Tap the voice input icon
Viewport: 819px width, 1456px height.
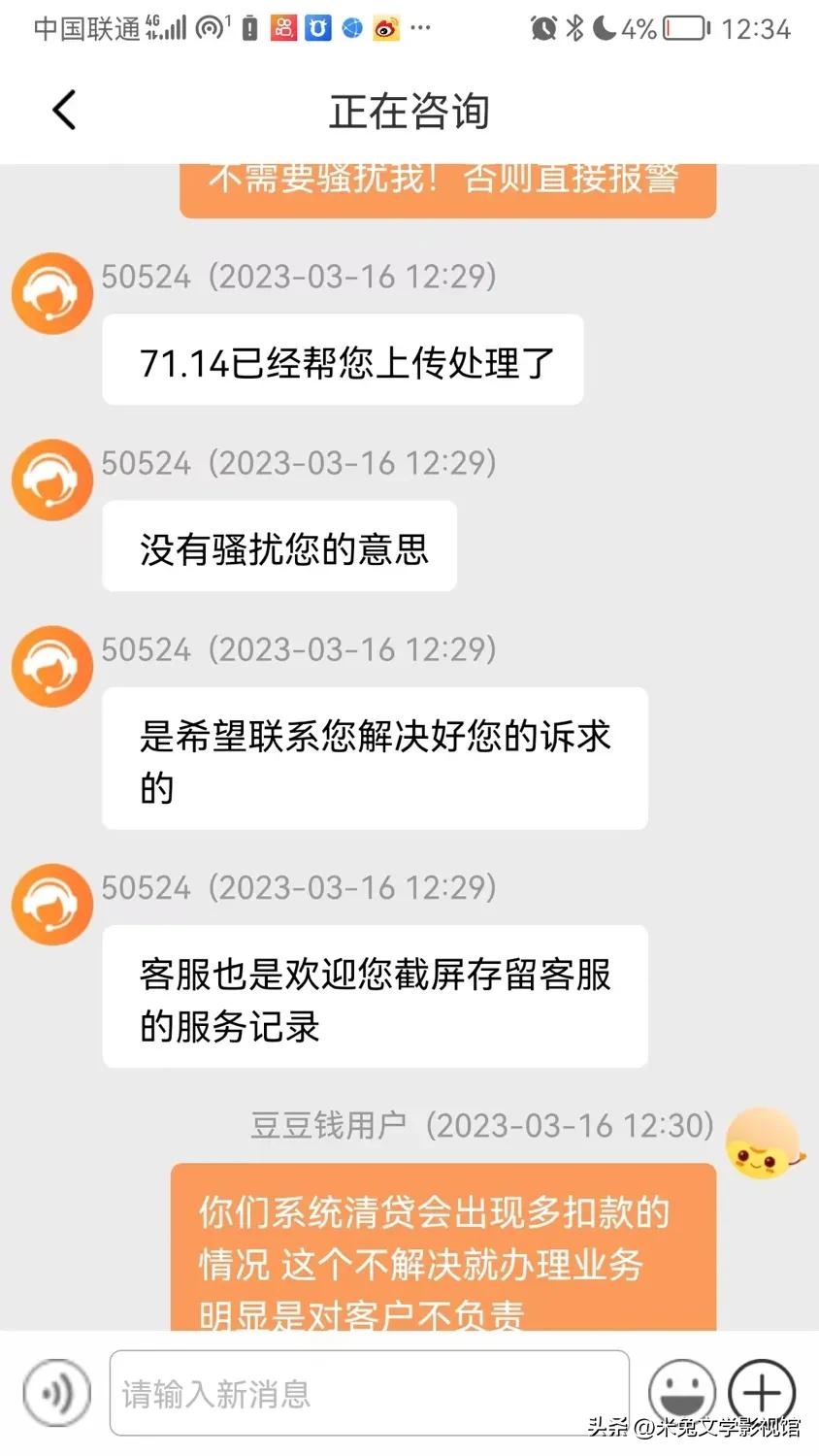[55, 1393]
